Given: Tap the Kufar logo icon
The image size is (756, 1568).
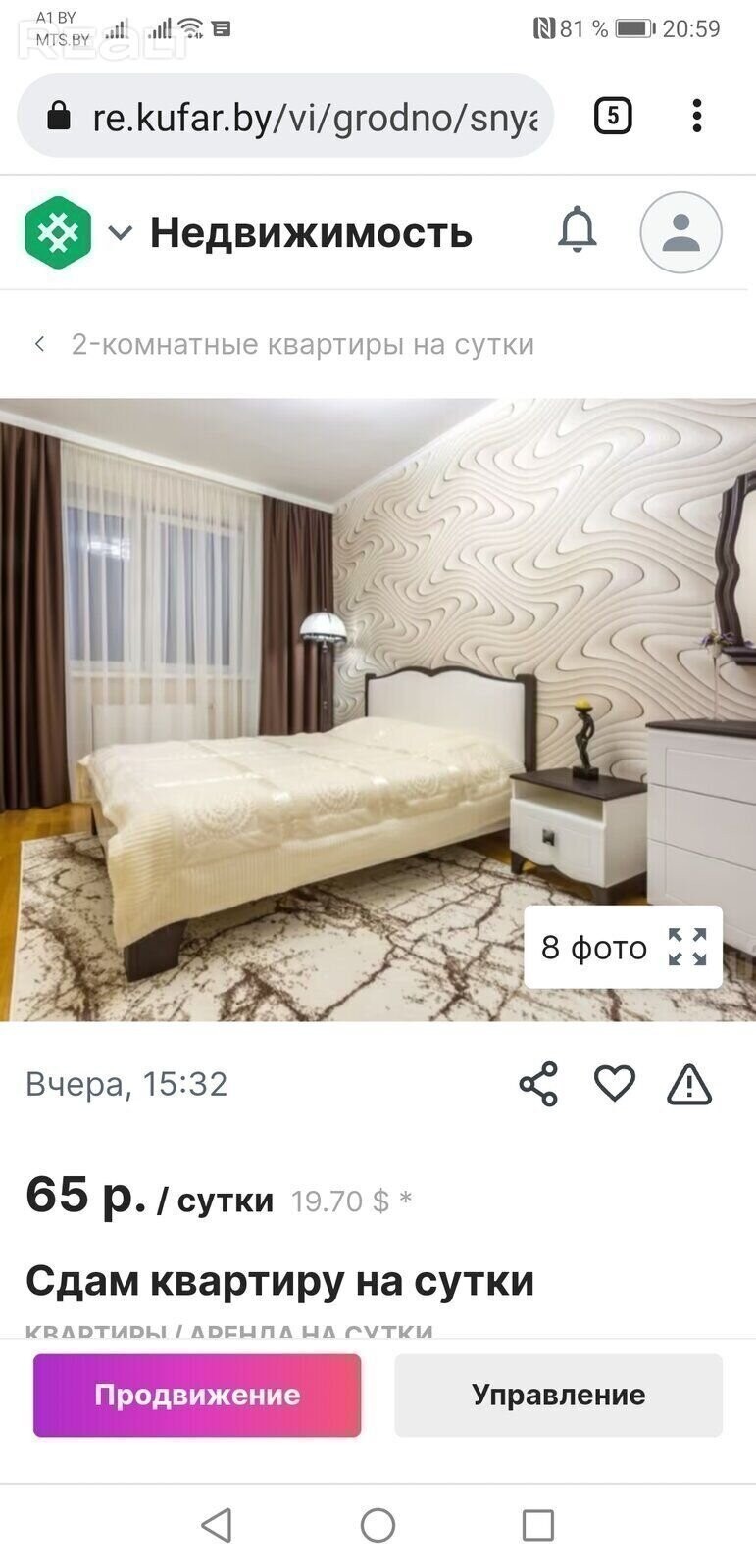Looking at the screenshot, I should (x=58, y=232).
